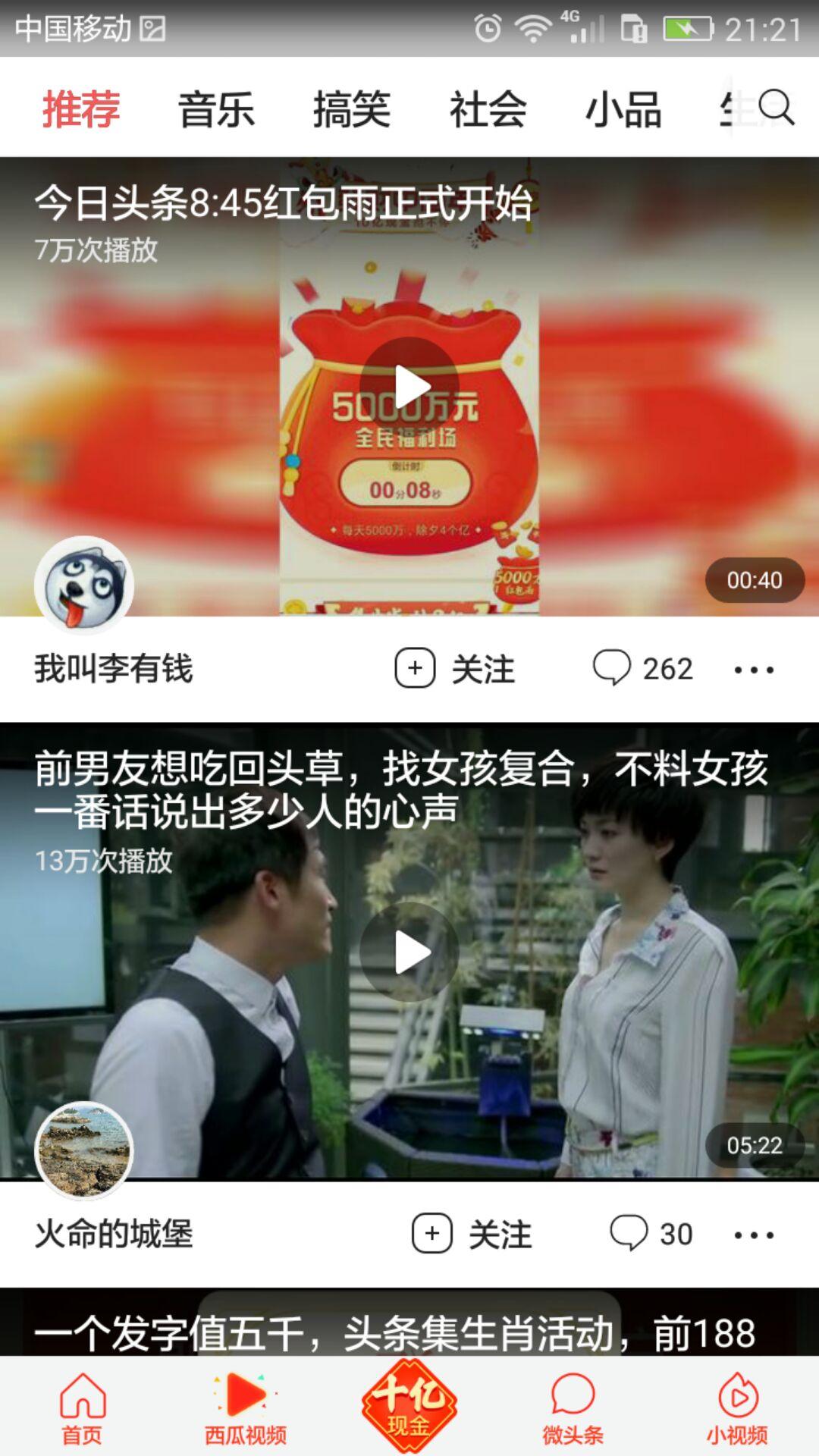The image size is (819, 1456).
Task: Play the 红包雨 video
Action: click(x=409, y=387)
